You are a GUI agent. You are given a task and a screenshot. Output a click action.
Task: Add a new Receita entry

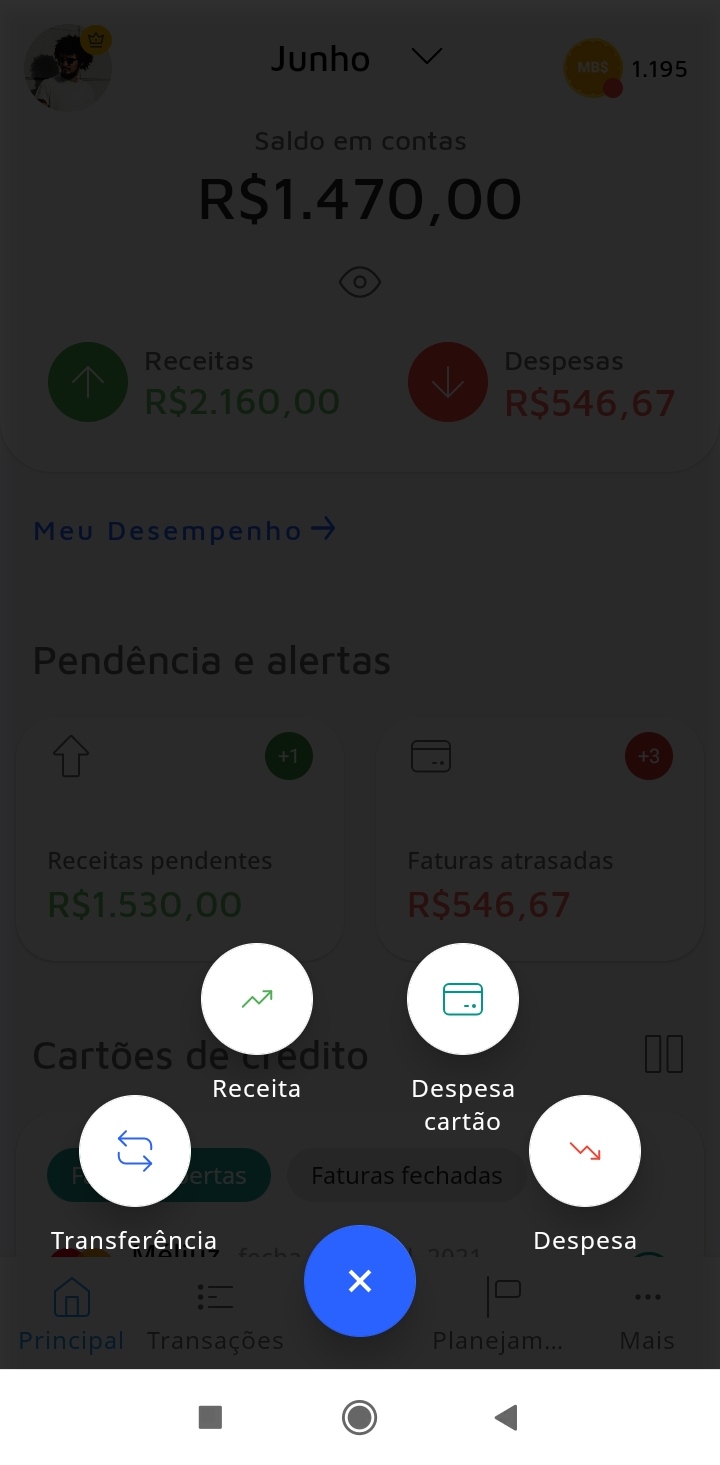pyautogui.click(x=257, y=999)
